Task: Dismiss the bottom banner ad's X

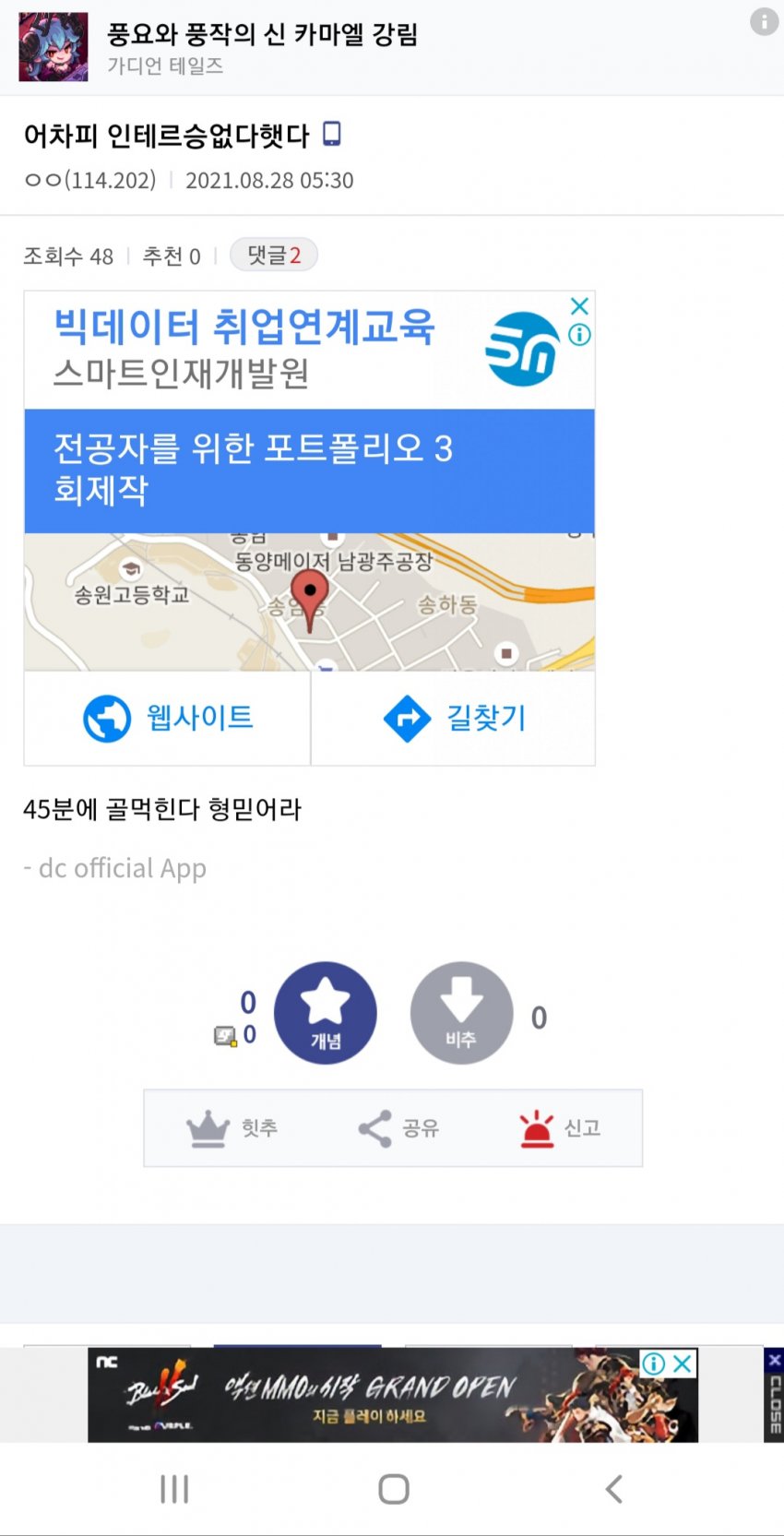Action: (683, 1363)
